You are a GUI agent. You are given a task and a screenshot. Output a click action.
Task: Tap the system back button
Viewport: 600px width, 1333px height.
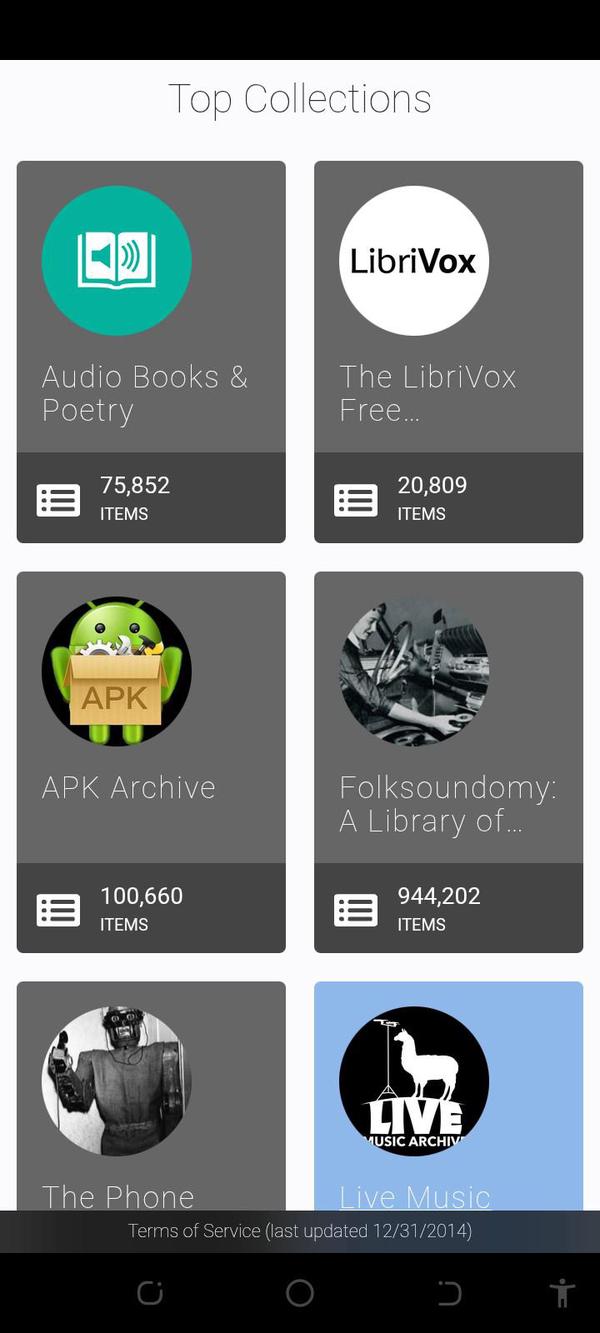pos(449,1293)
